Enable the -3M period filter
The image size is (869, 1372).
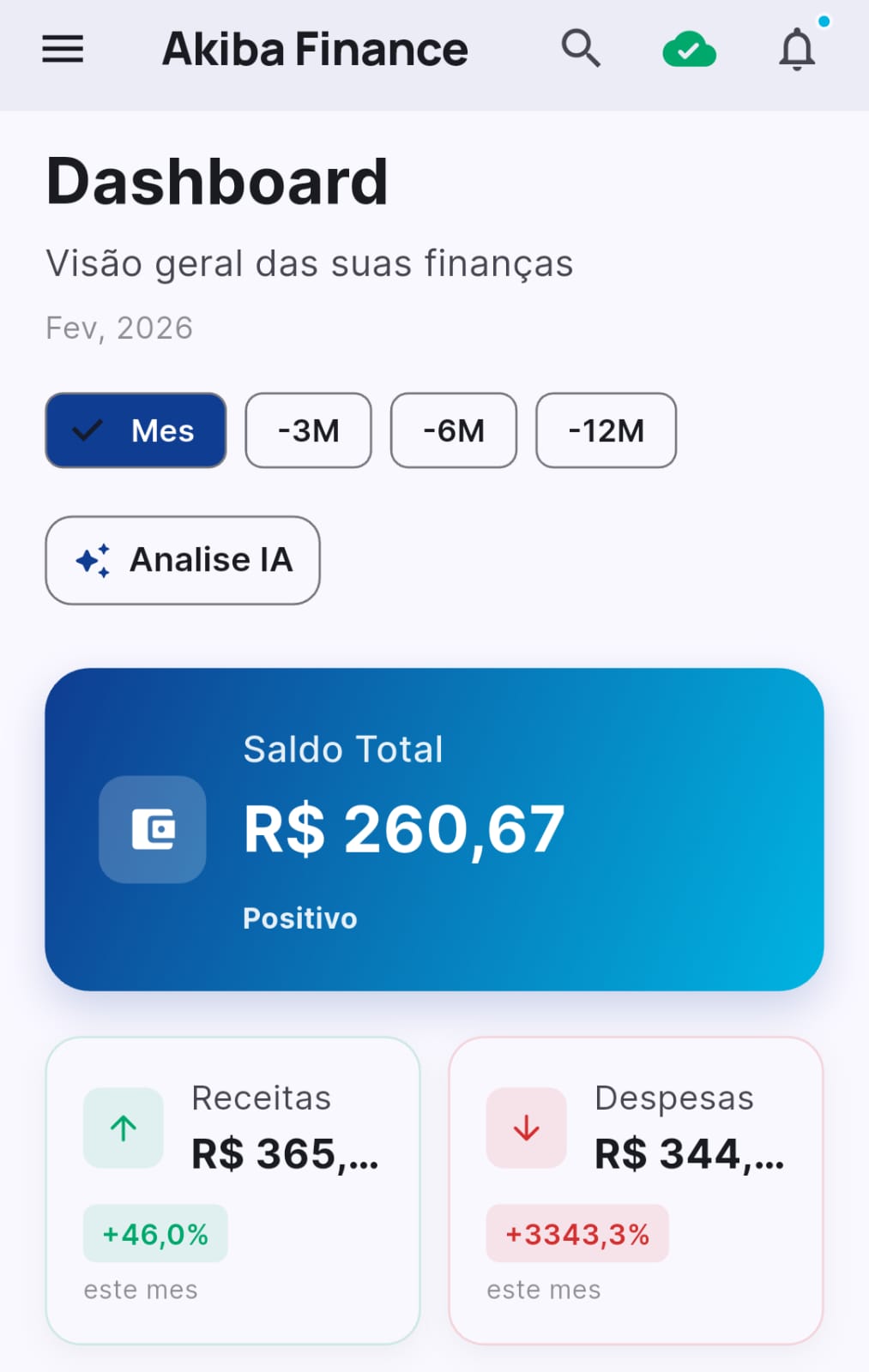(x=308, y=430)
